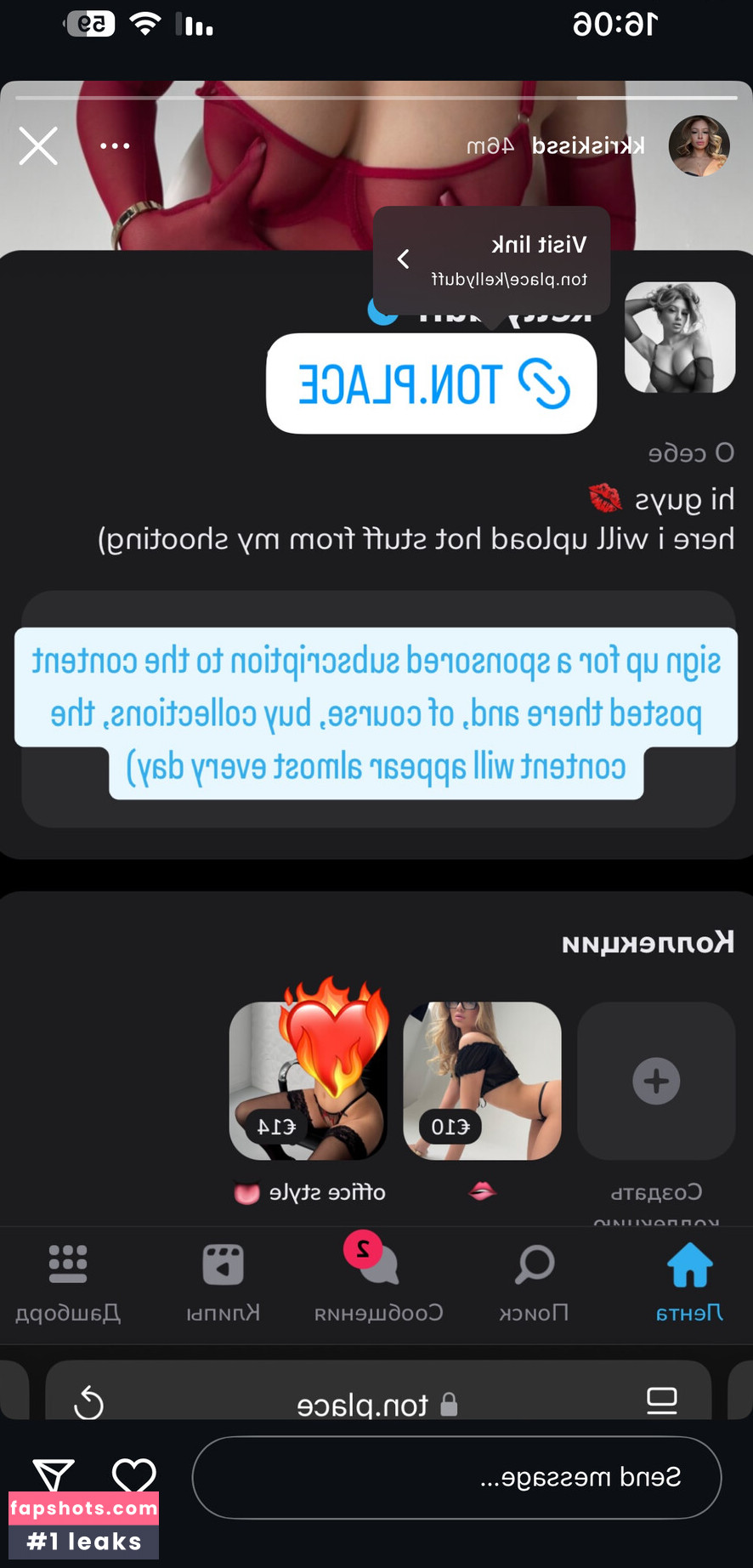Tap the TON.PLACE link sticker
Screen dimensions: 753x1568
(432, 383)
